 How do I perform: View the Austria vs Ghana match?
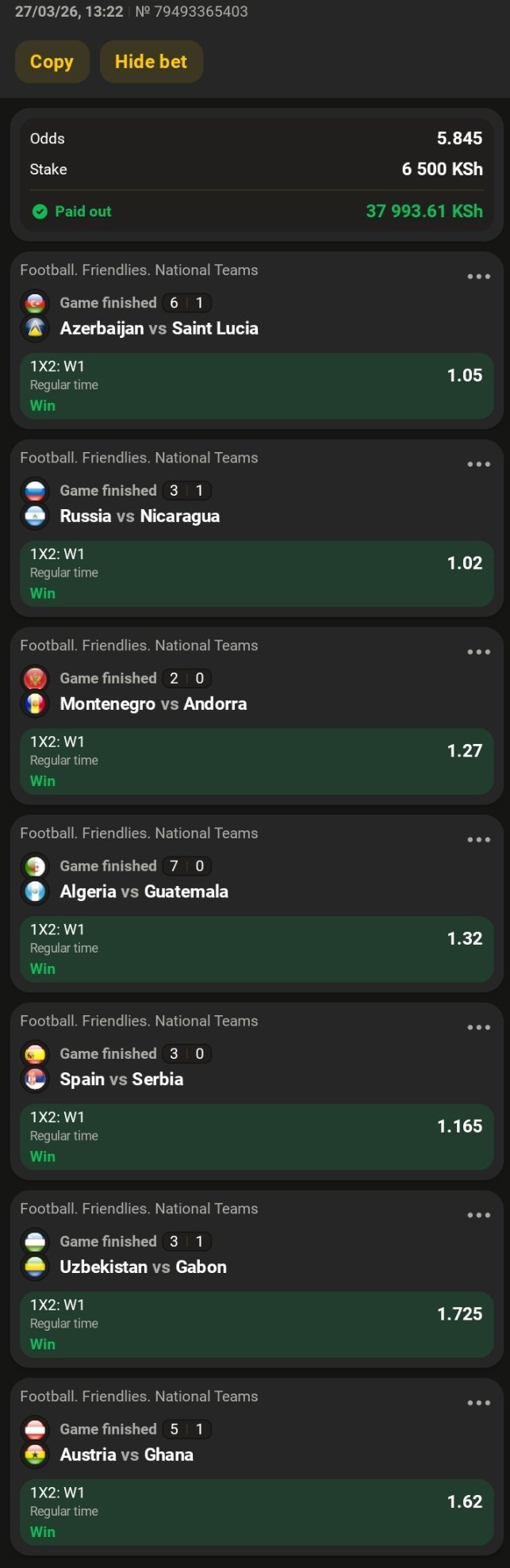click(x=126, y=1455)
